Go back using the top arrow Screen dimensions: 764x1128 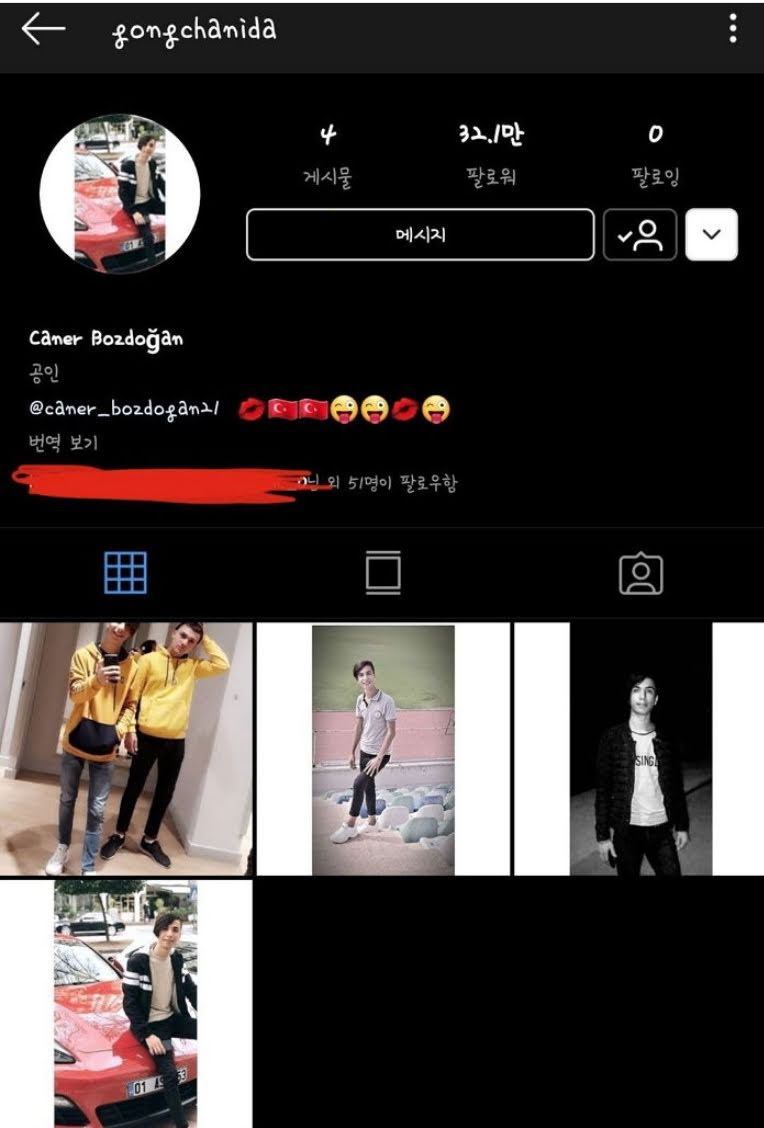(43, 30)
